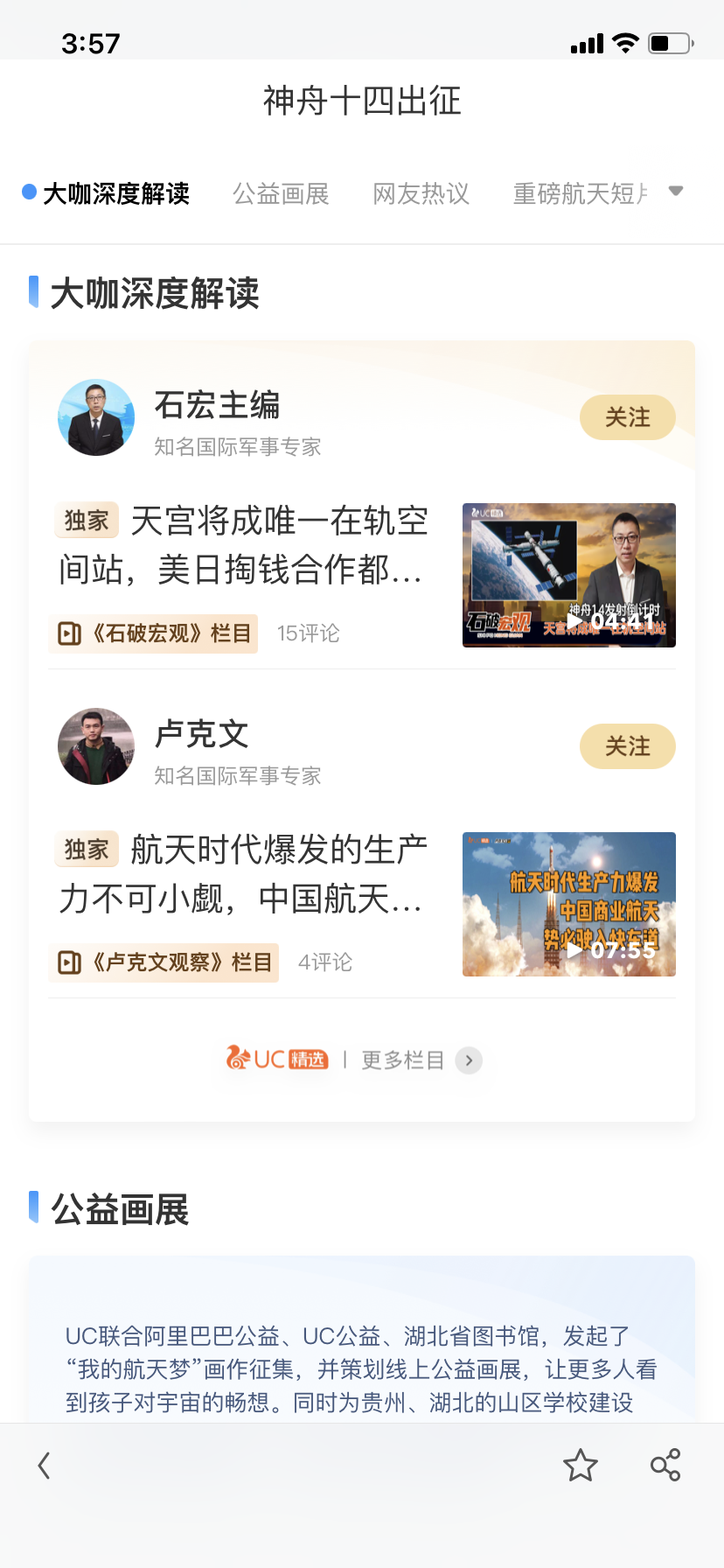Viewport: 724px width, 1568px height.
Task: Share the 神舟十四出征 page
Action: 665,1465
